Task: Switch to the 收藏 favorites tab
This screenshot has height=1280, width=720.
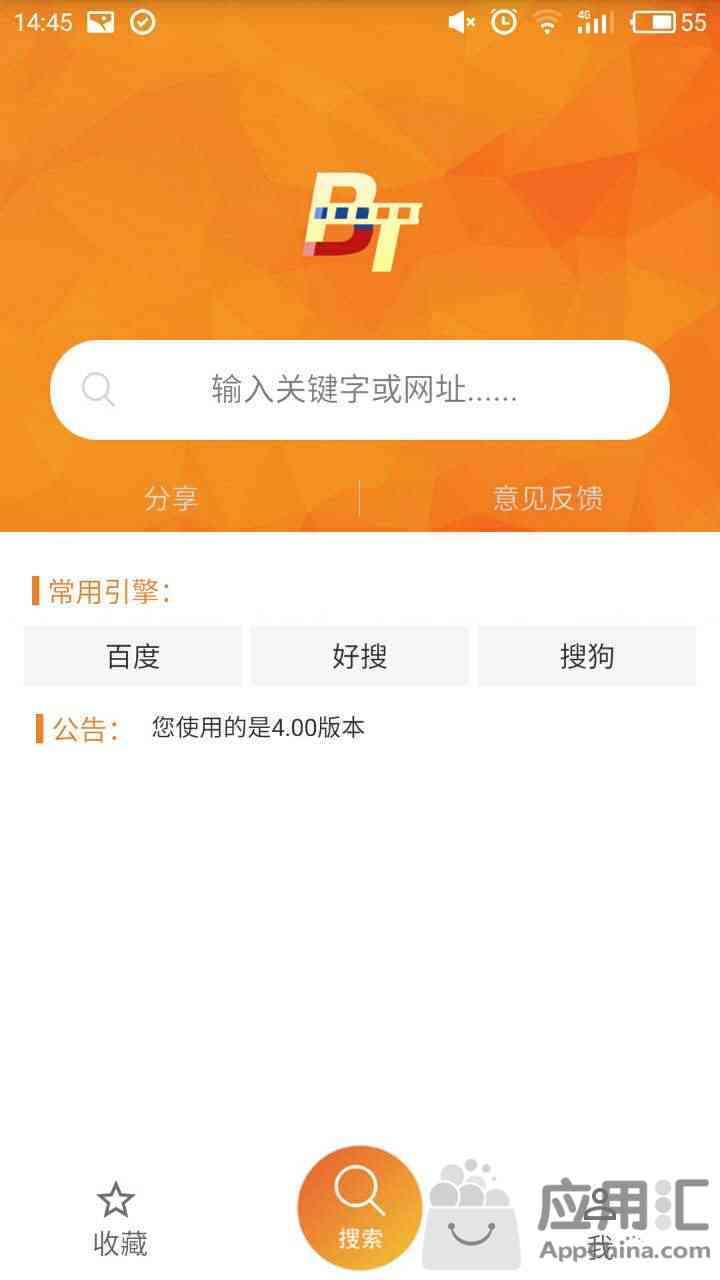Action: [120, 1220]
